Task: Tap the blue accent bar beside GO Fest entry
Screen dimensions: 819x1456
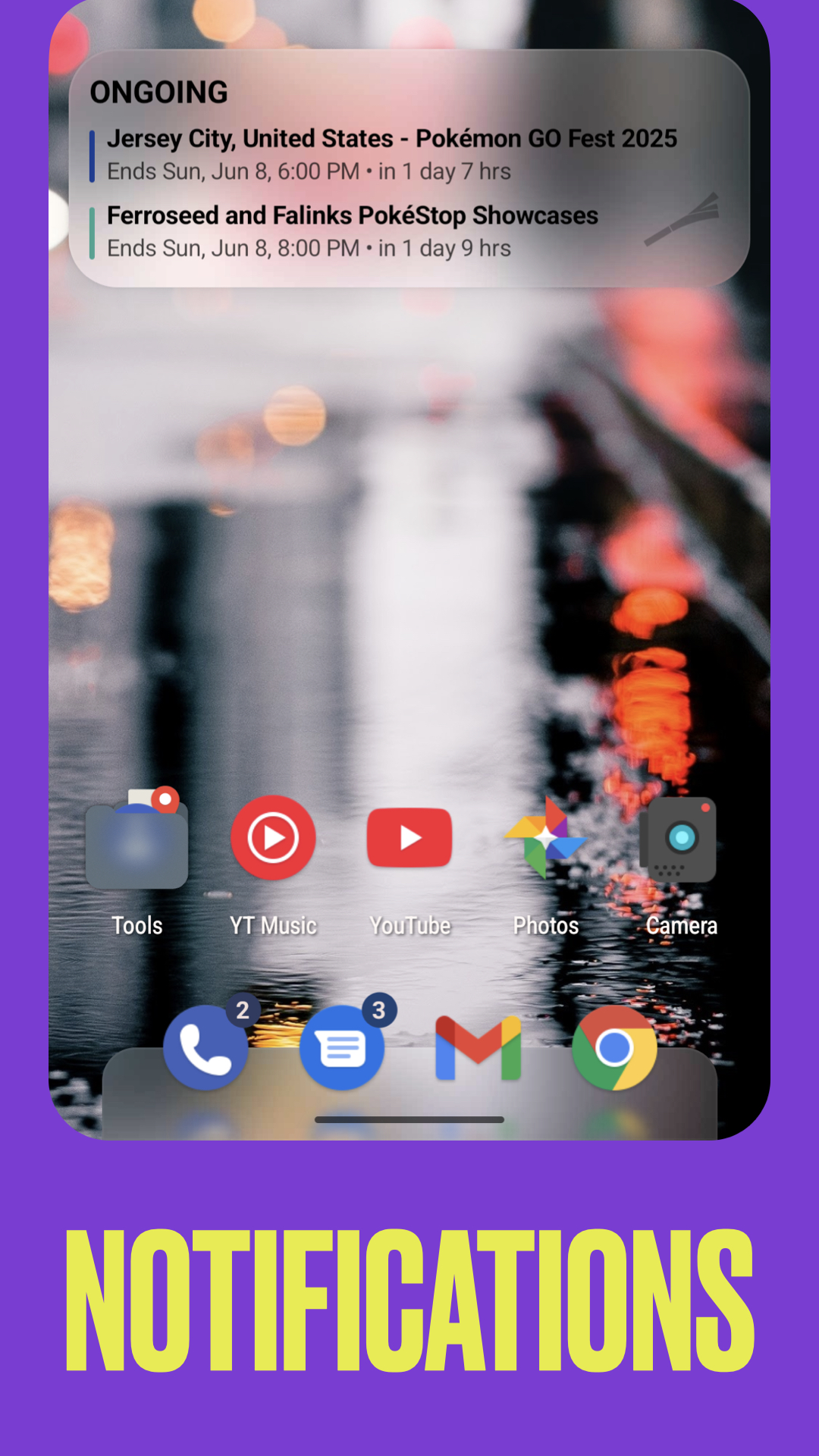Action: pos(92,154)
